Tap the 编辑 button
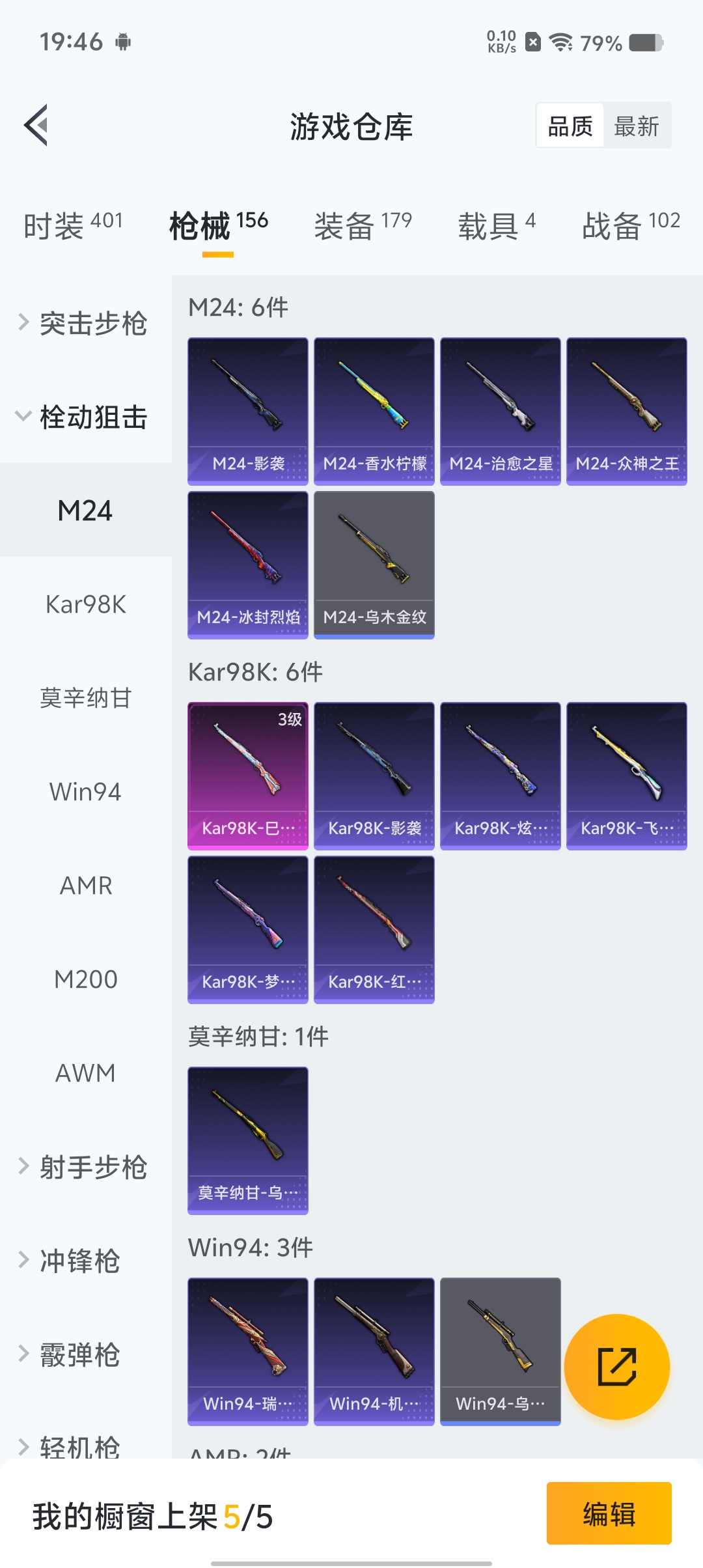This screenshot has height=1568, width=703. pos(609,1513)
